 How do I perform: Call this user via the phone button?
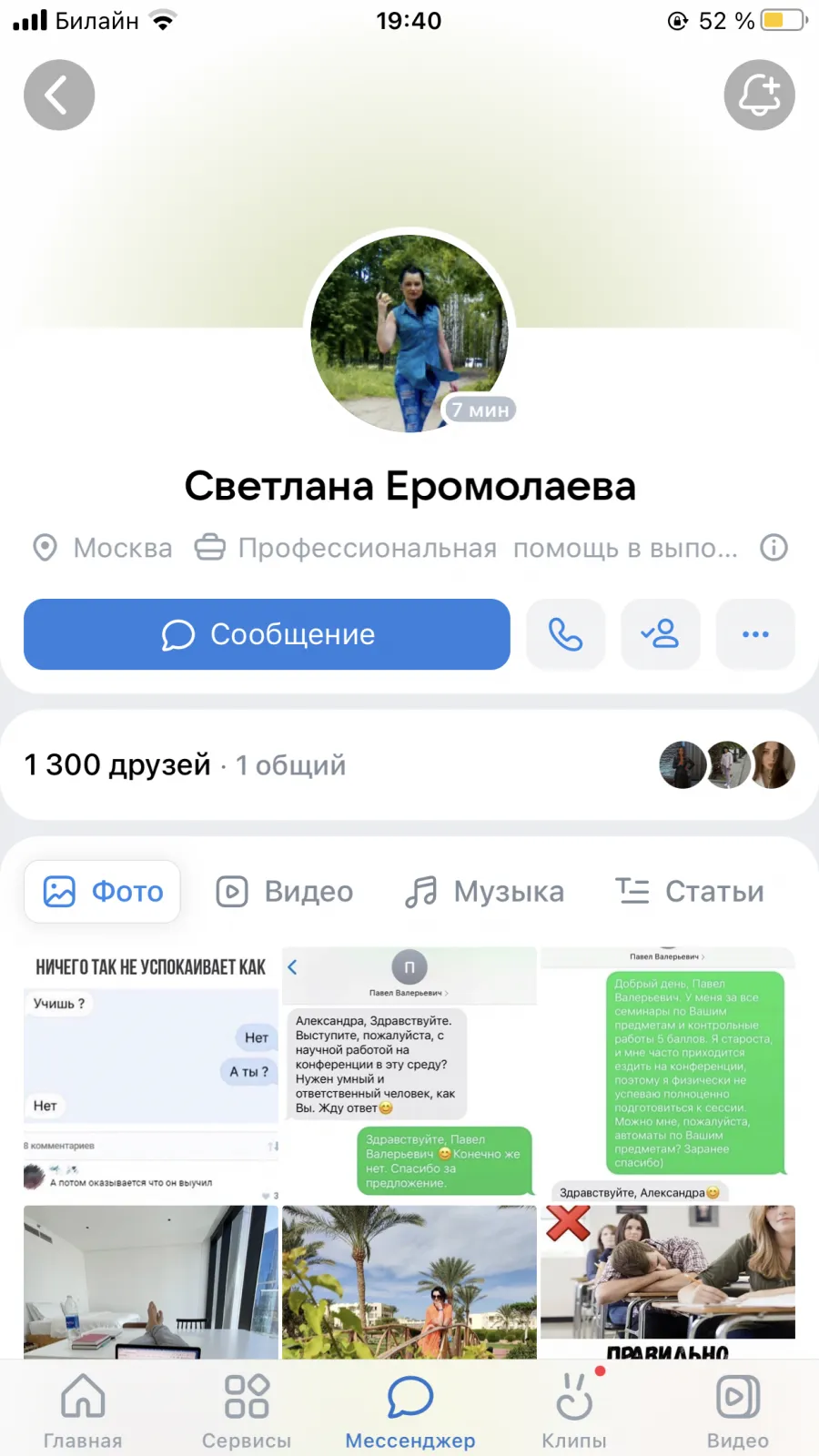(565, 634)
